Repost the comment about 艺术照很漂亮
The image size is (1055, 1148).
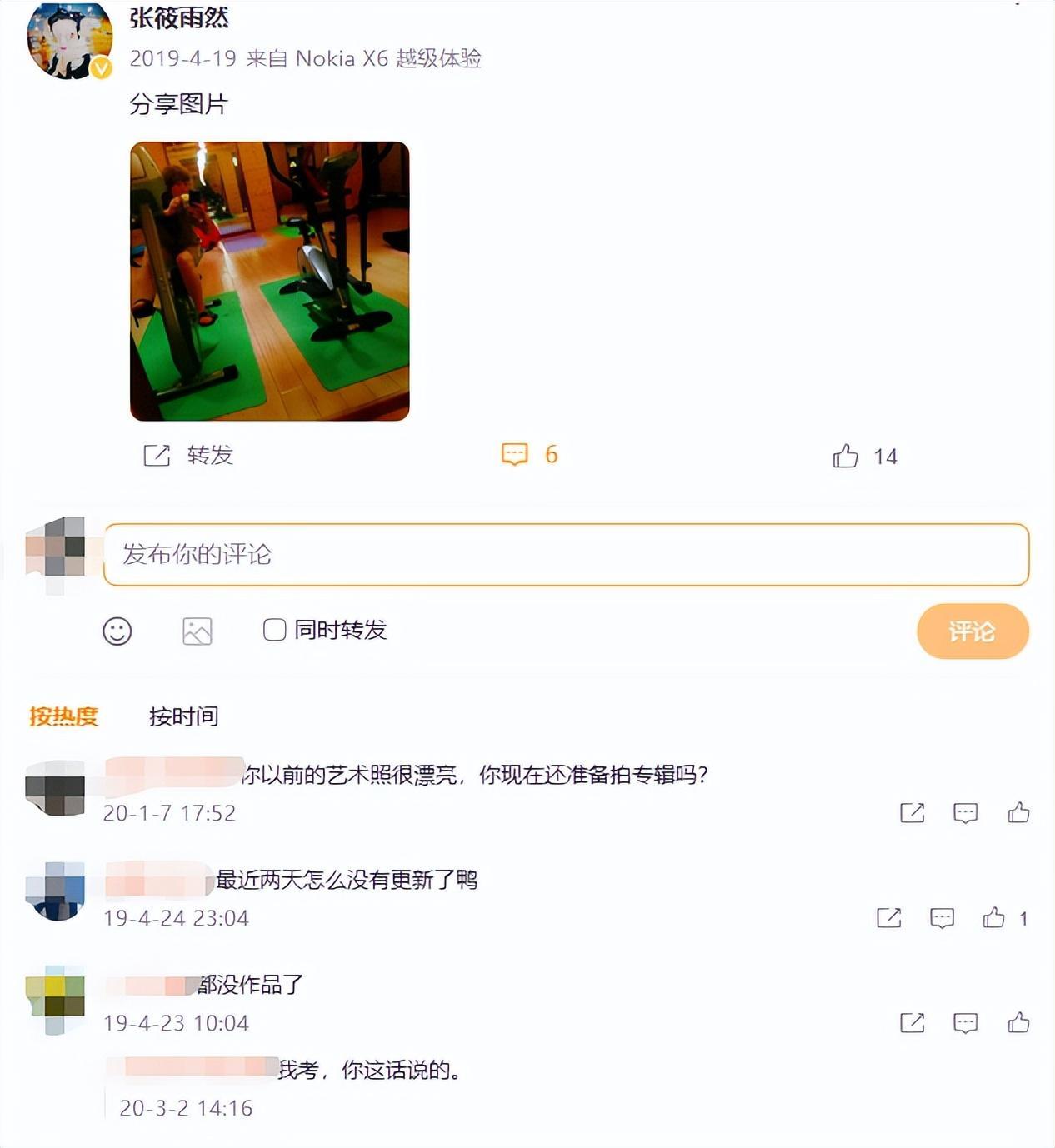[912, 812]
